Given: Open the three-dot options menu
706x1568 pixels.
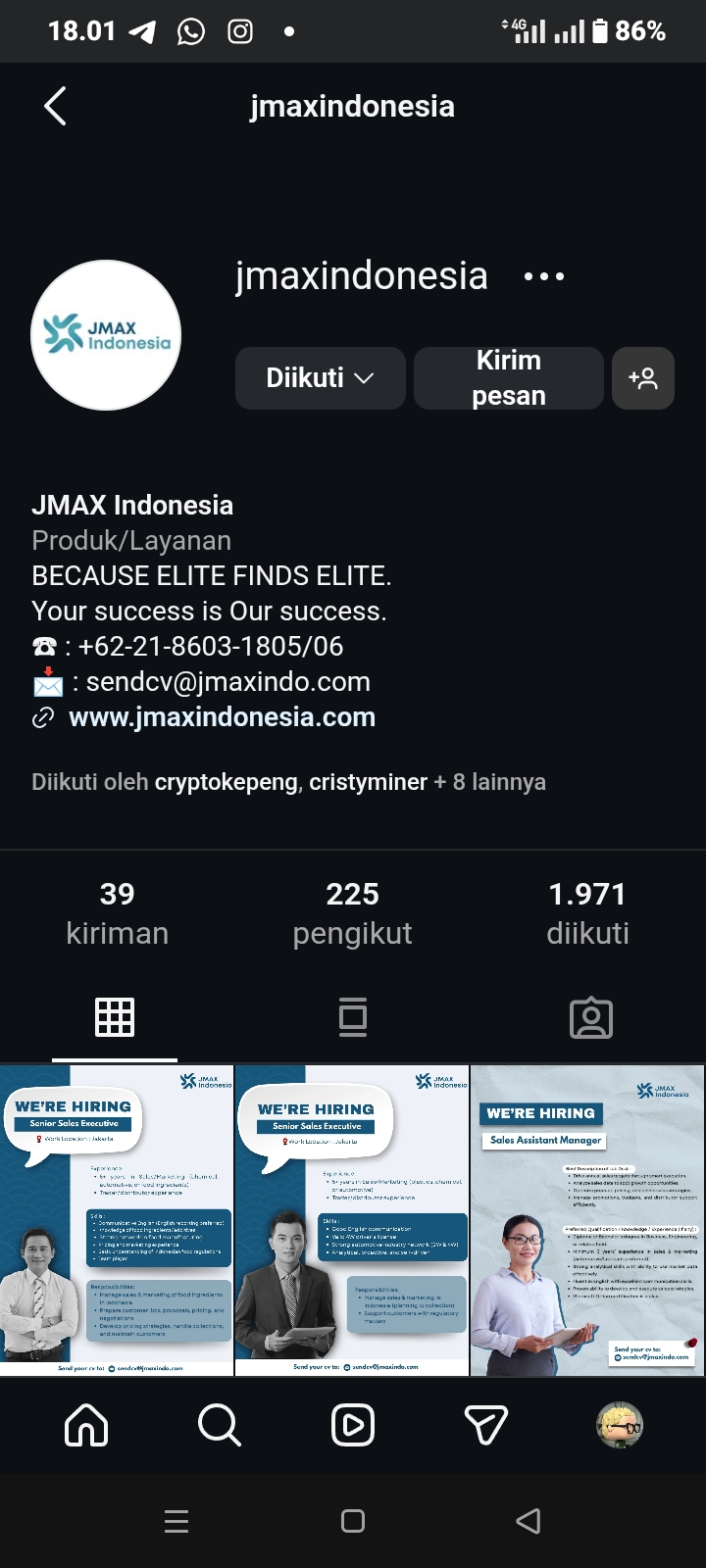Looking at the screenshot, I should tap(544, 276).
